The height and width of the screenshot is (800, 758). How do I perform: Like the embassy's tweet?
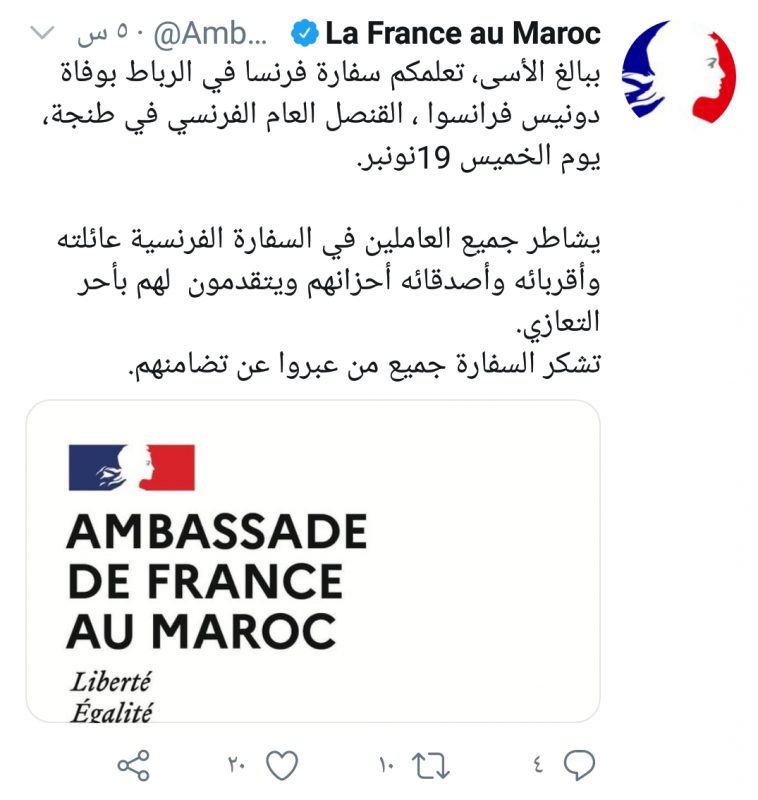point(284,766)
